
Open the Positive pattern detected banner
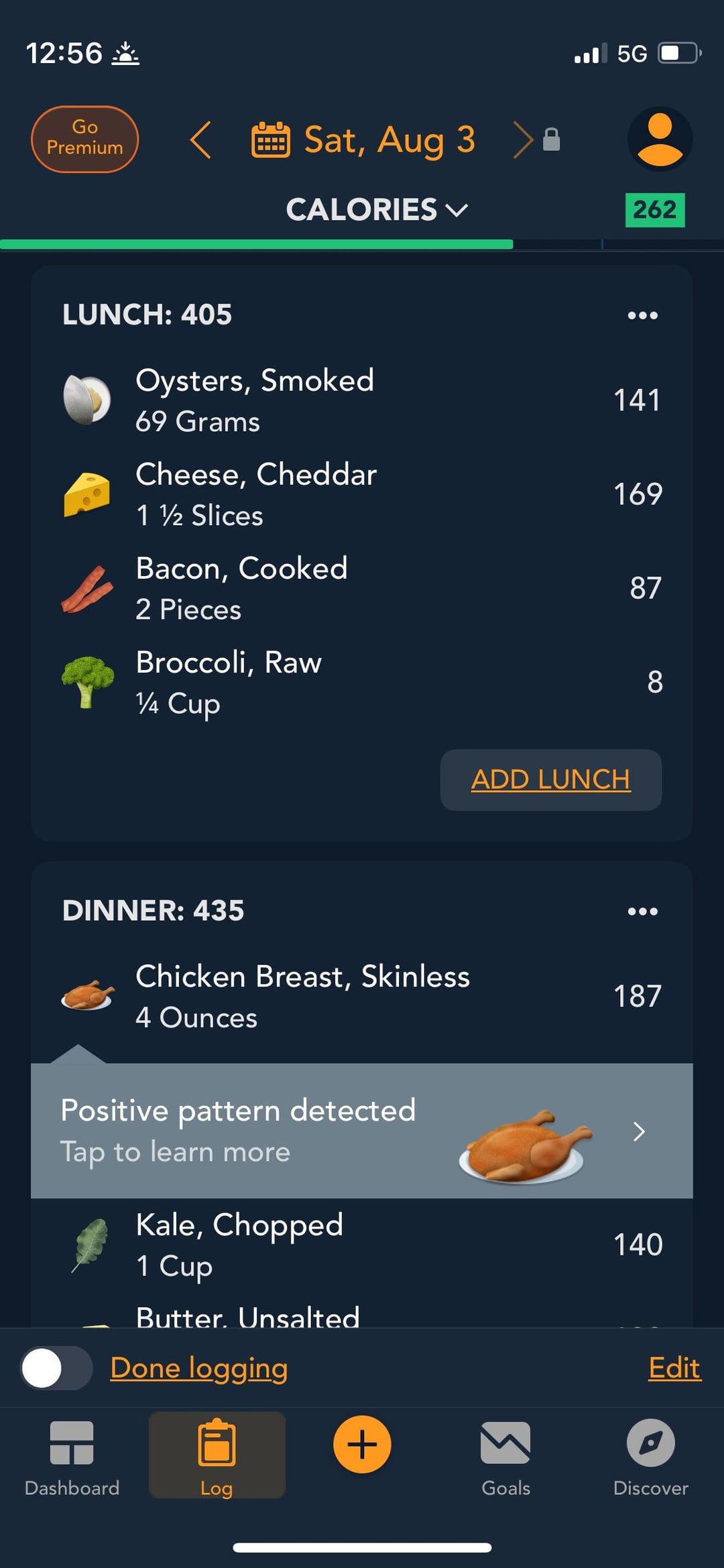tap(362, 1131)
